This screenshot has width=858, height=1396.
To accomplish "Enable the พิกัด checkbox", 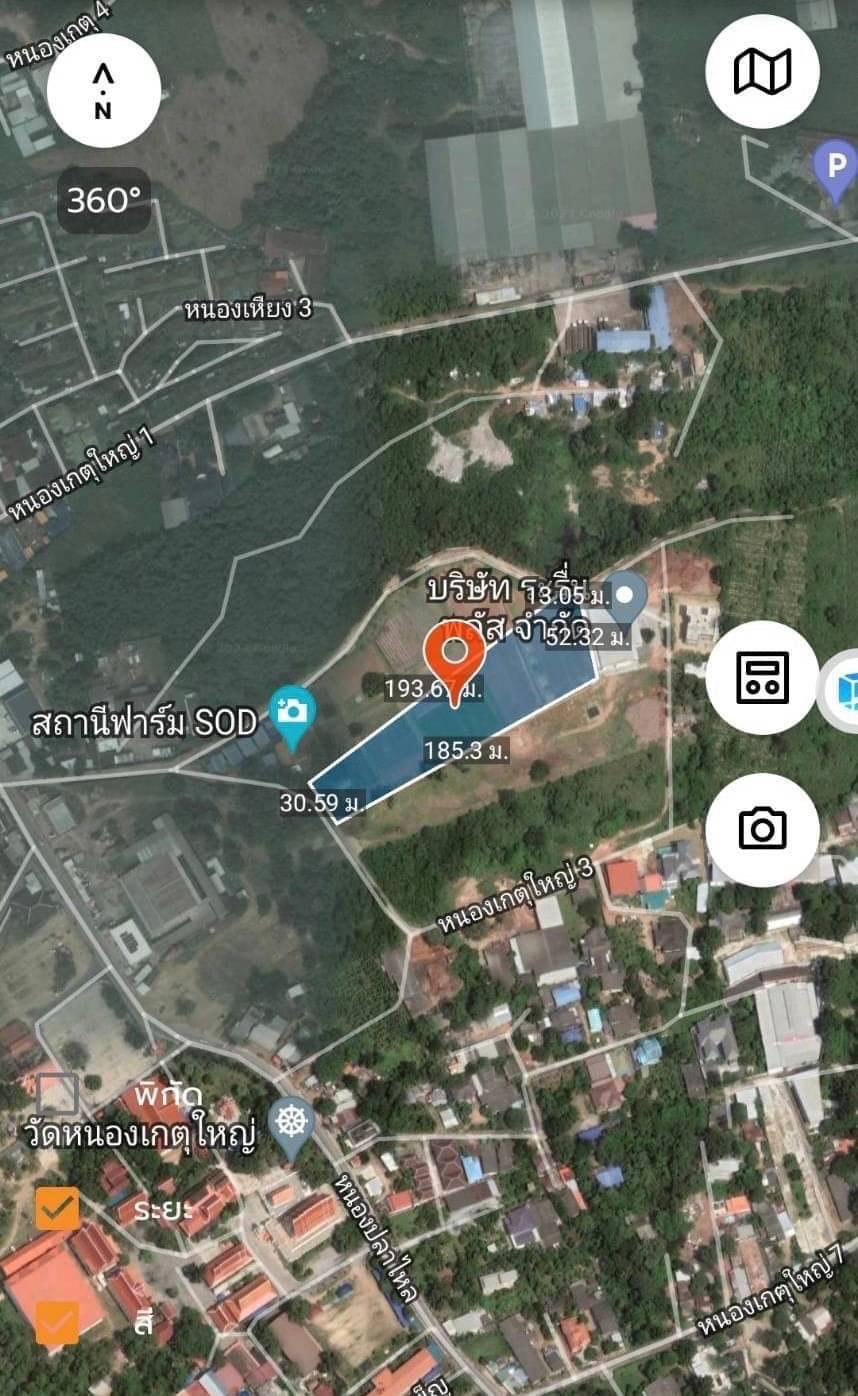I will (x=57, y=1095).
